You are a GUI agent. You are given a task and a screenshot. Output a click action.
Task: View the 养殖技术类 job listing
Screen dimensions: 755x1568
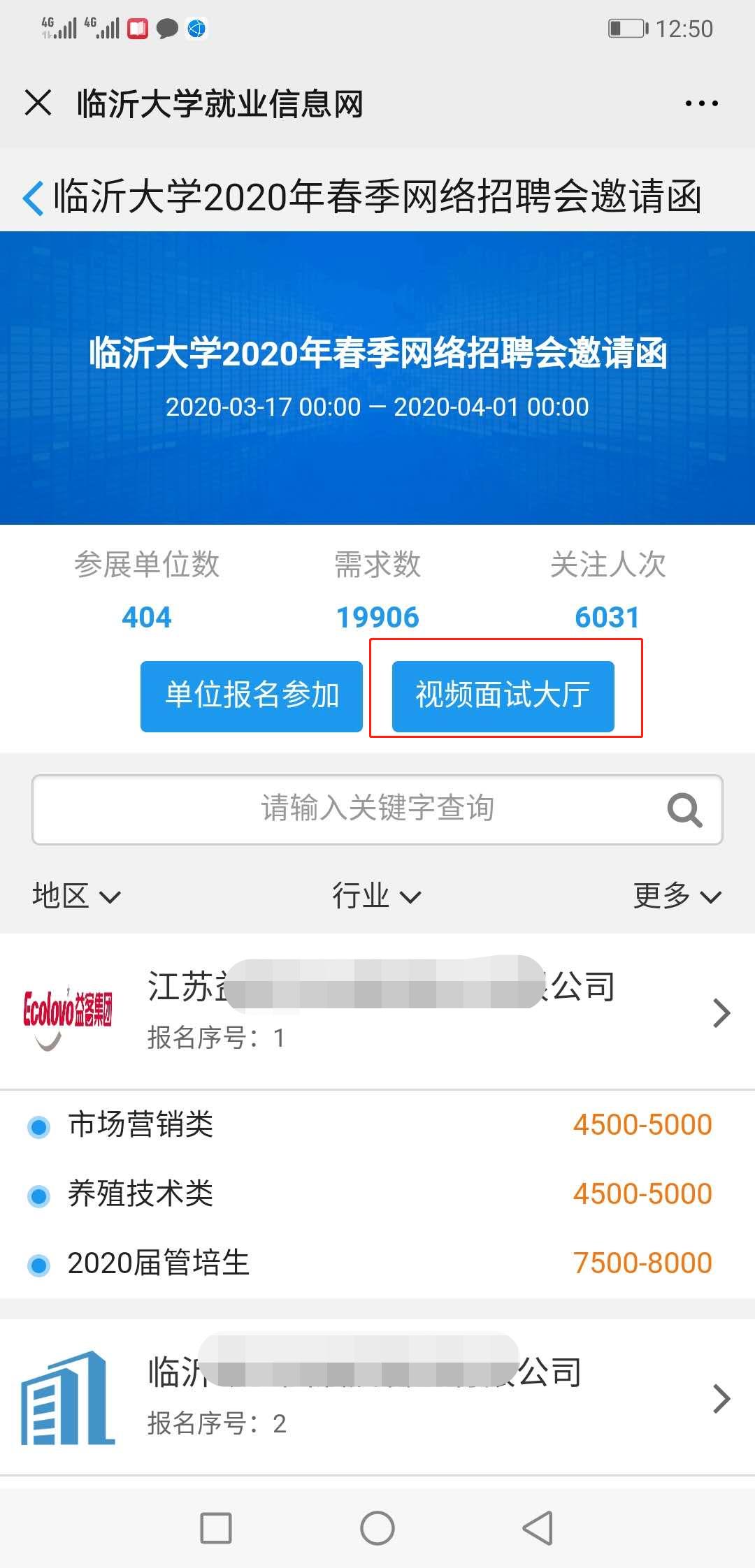[x=377, y=1193]
